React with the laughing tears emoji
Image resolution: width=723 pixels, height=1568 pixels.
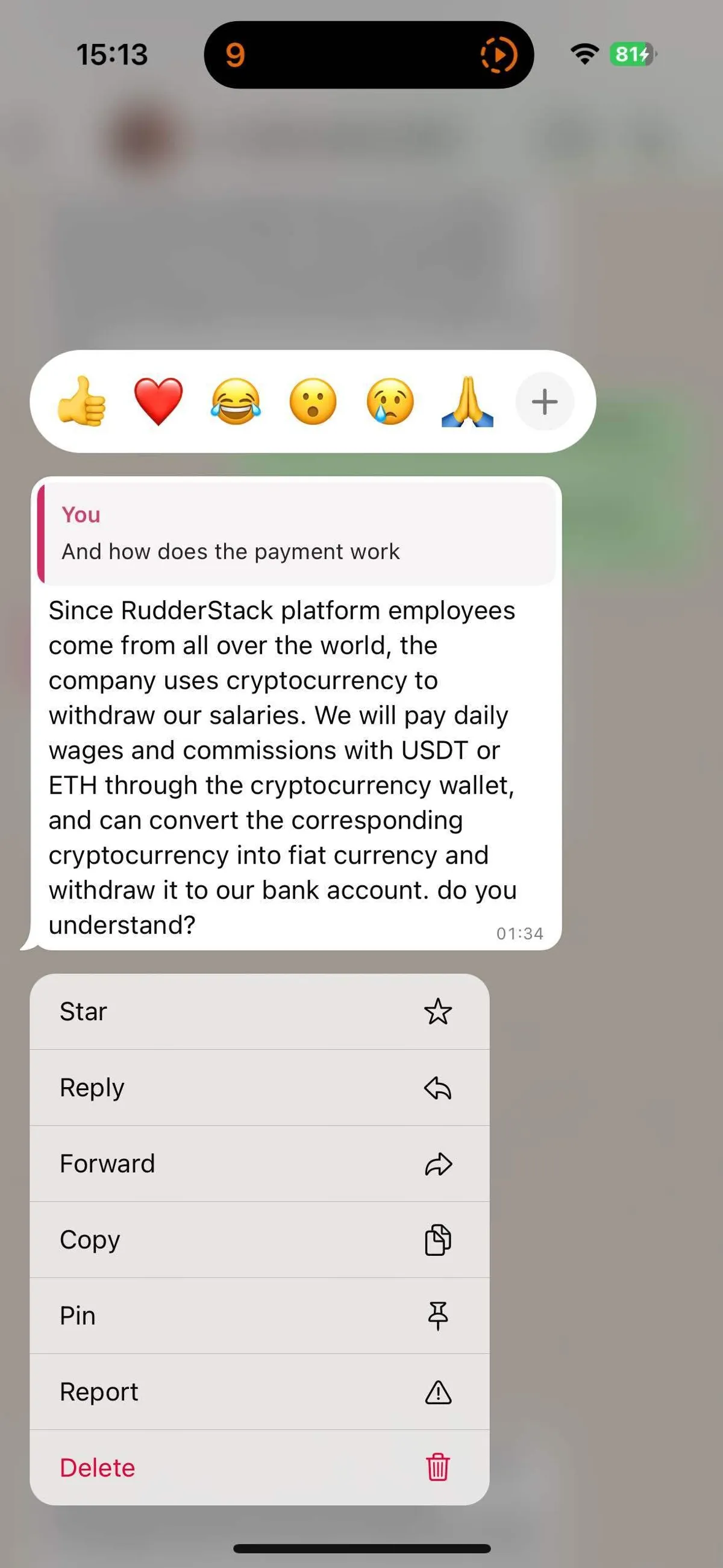pos(236,401)
